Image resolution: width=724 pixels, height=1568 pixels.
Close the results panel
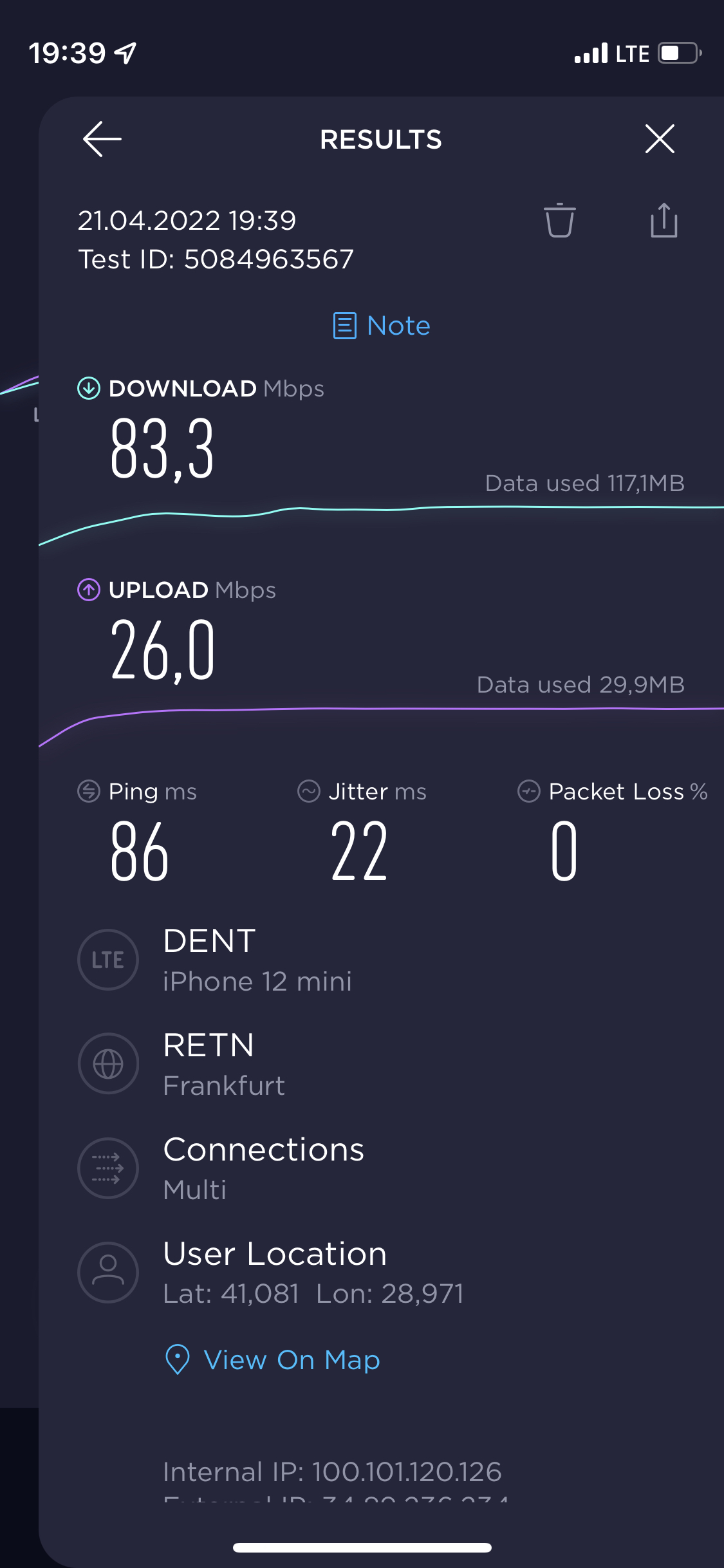tap(660, 139)
